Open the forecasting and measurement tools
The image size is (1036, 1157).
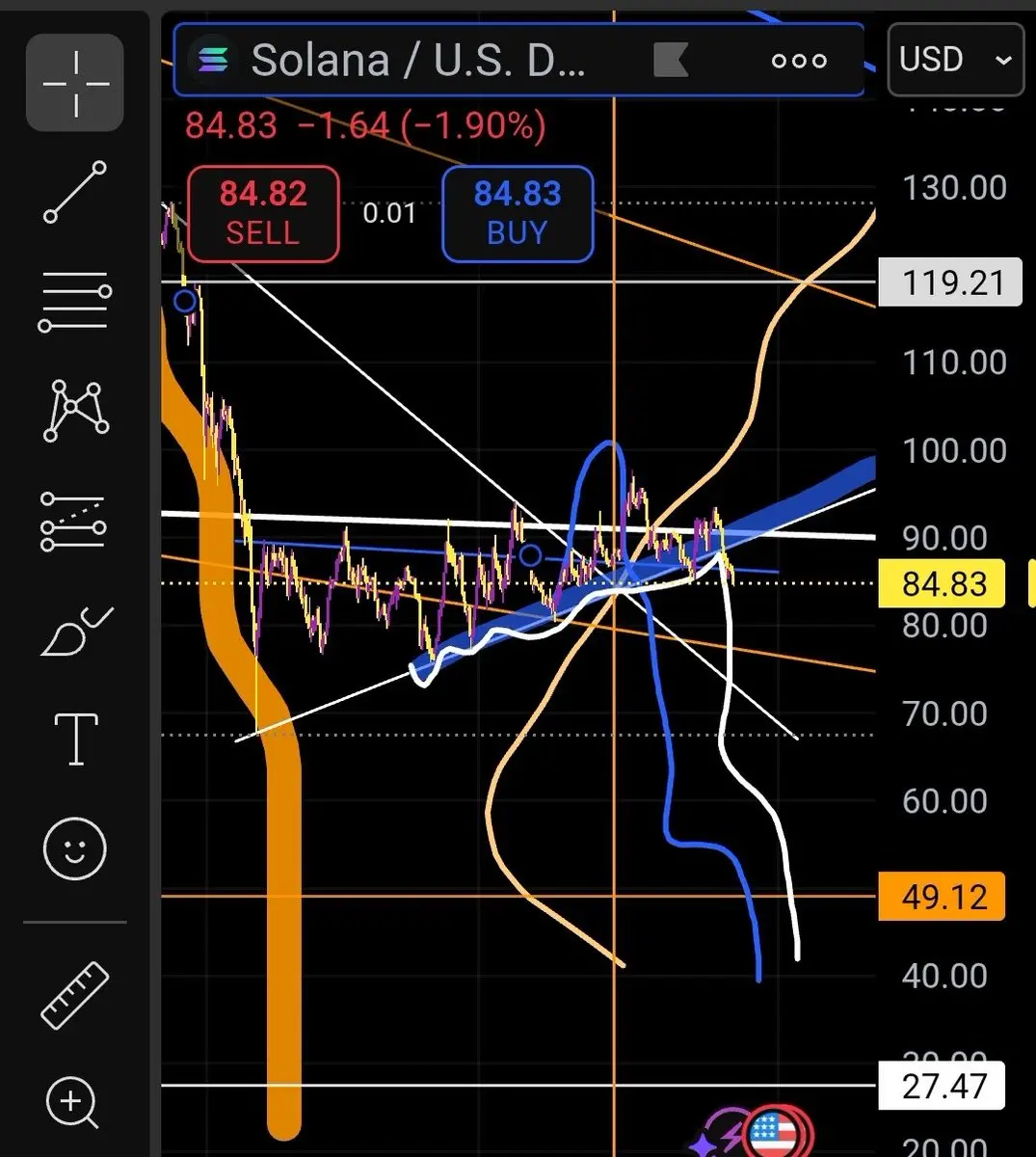click(74, 522)
